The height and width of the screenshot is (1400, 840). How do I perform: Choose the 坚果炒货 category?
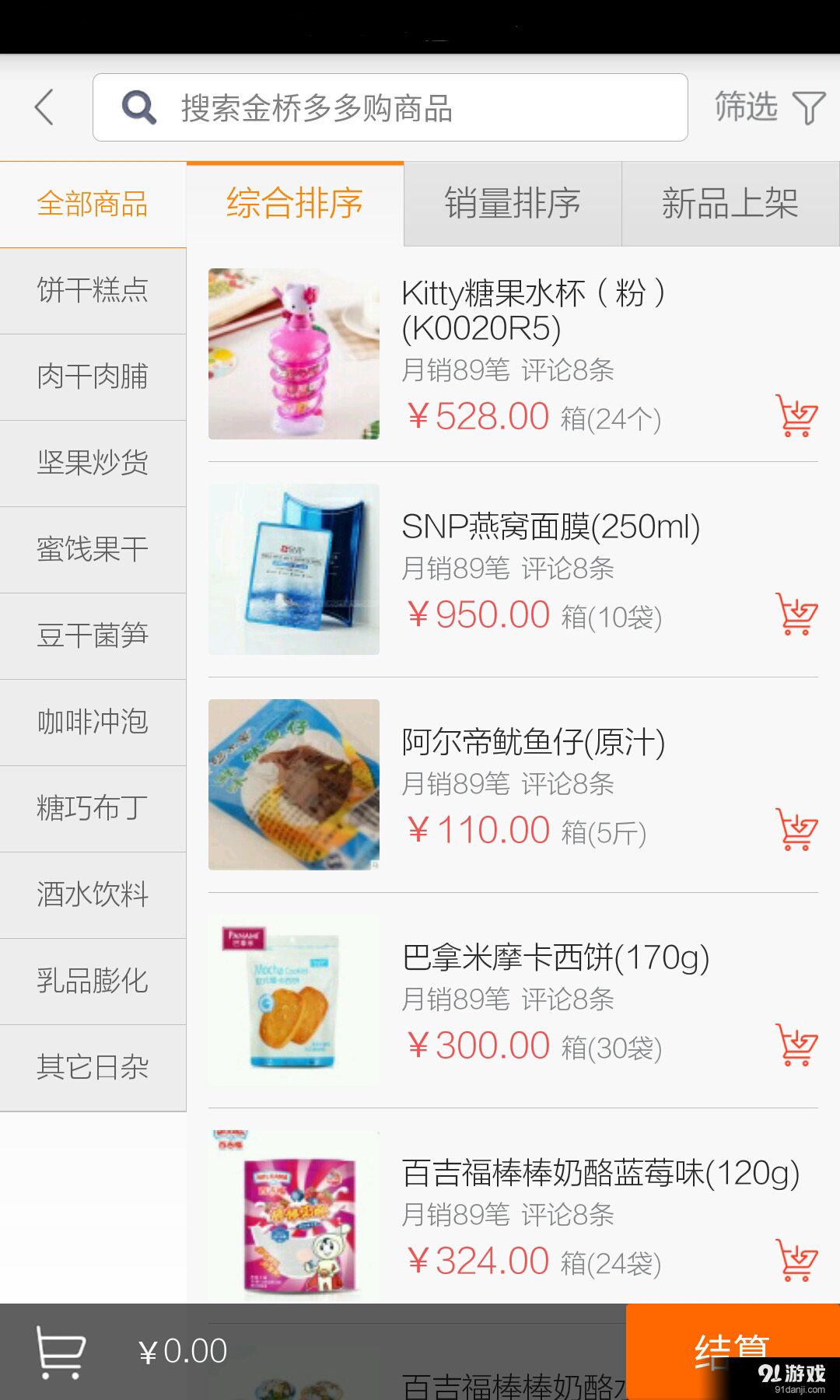tap(93, 464)
